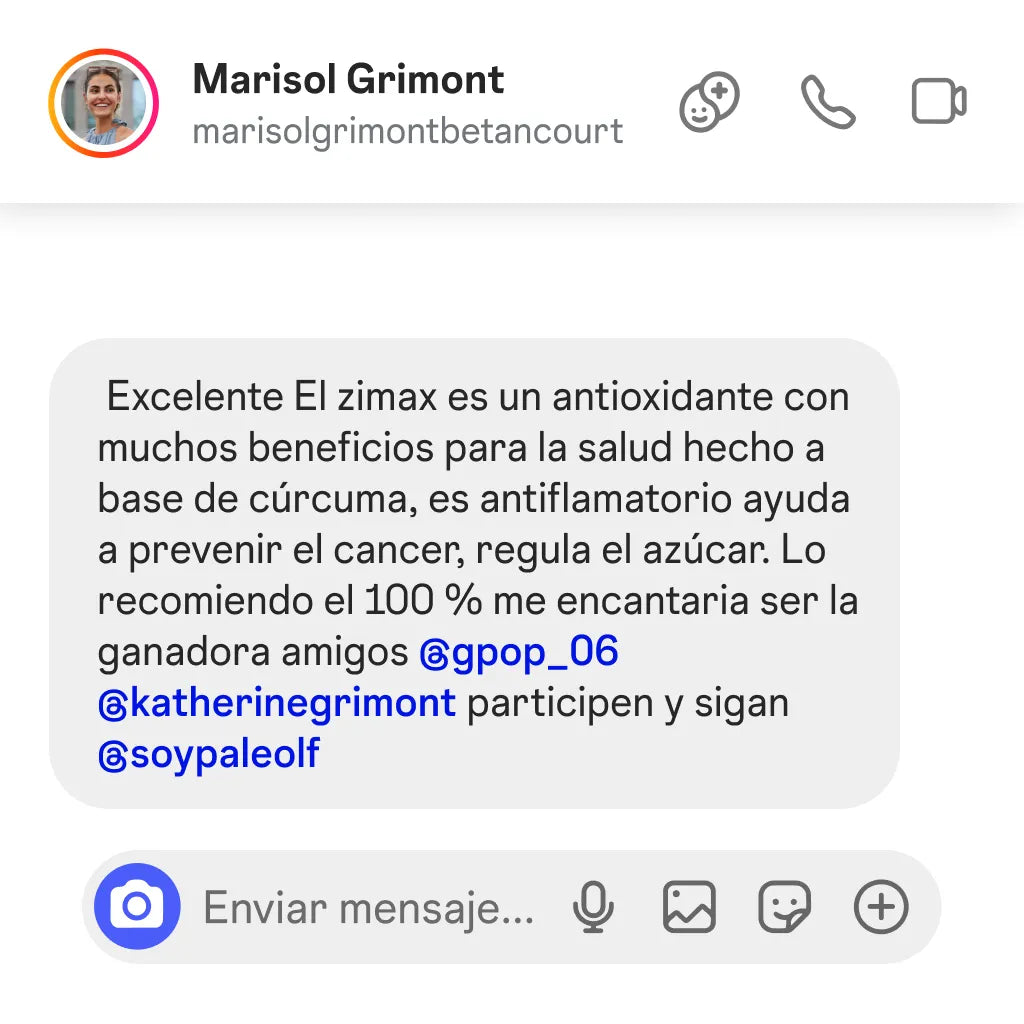Image resolution: width=1024 pixels, height=1024 pixels.
Task: Tap the plus icon for more options
Action: click(x=881, y=907)
